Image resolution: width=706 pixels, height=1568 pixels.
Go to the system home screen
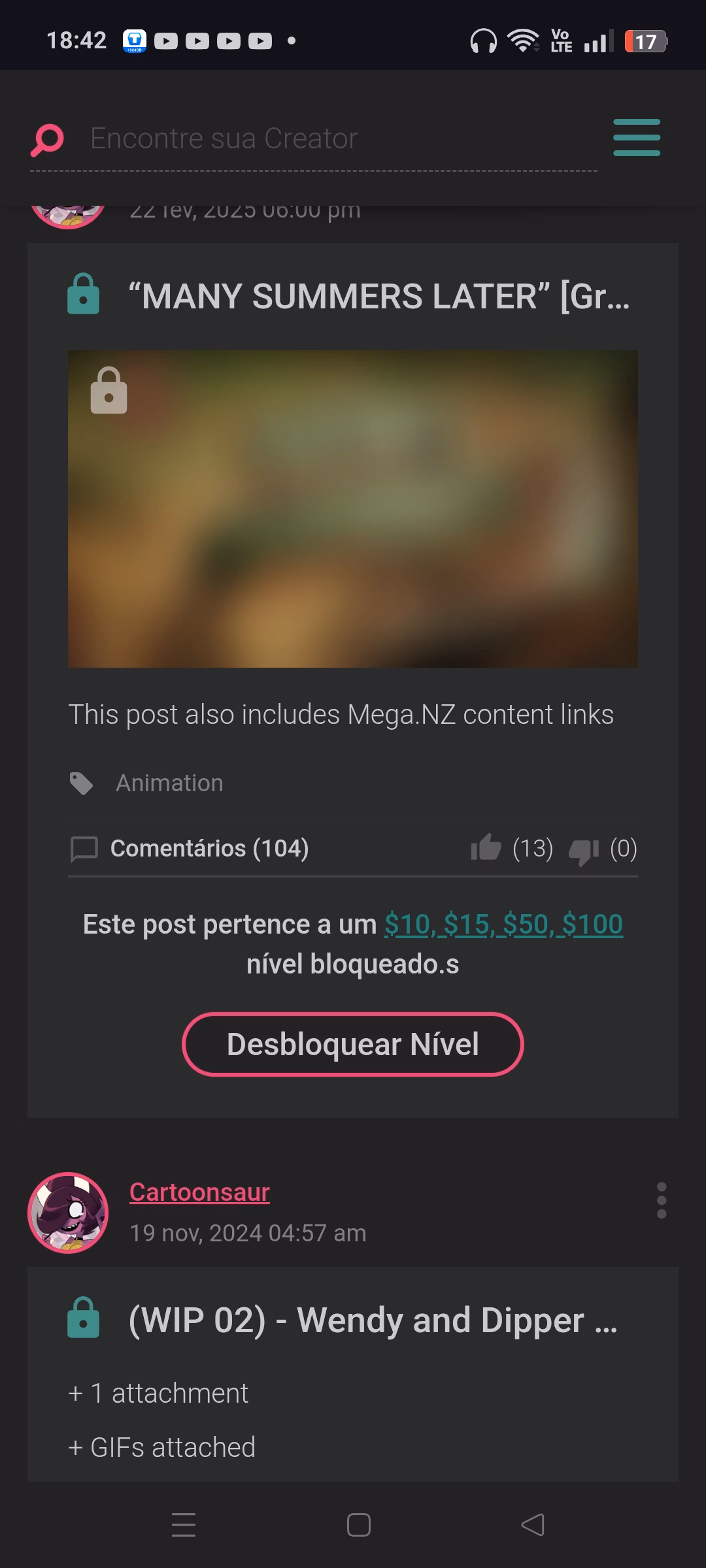358,1525
